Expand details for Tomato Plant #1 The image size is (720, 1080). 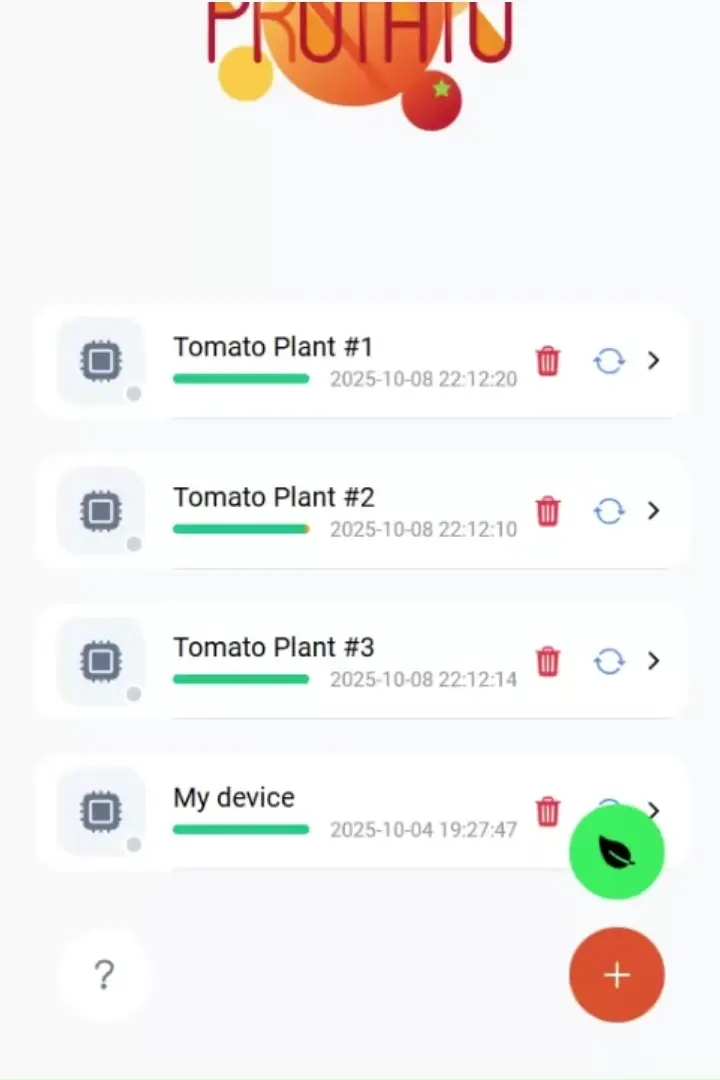(653, 361)
